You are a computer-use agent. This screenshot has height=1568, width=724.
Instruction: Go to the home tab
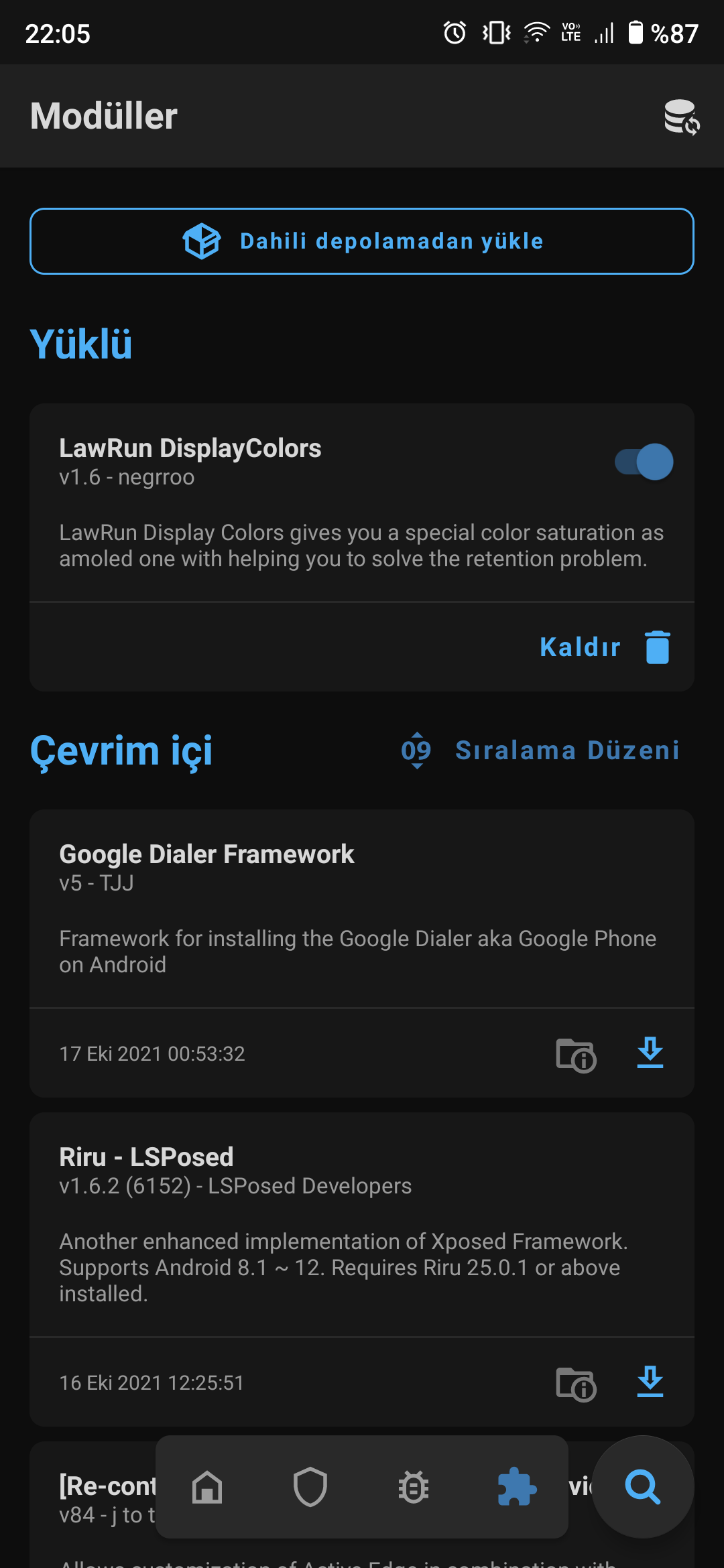point(207,1487)
